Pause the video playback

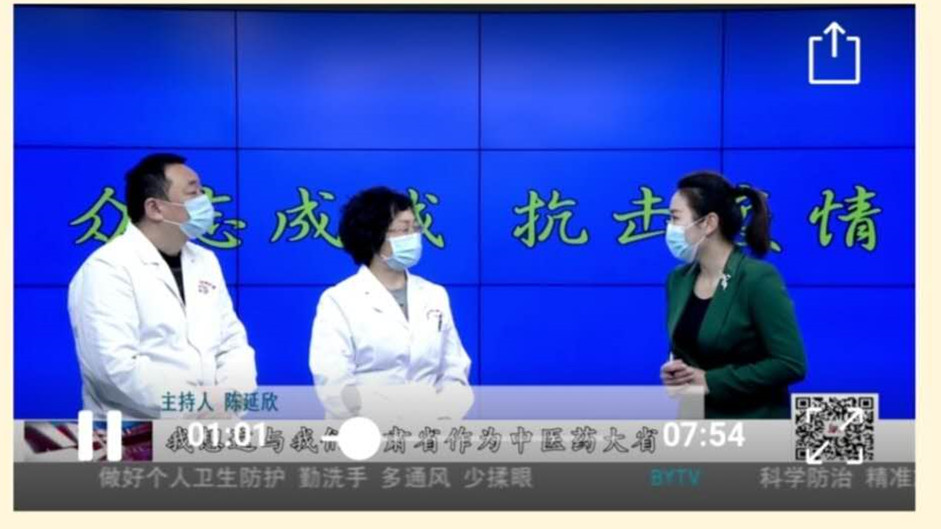pos(100,436)
